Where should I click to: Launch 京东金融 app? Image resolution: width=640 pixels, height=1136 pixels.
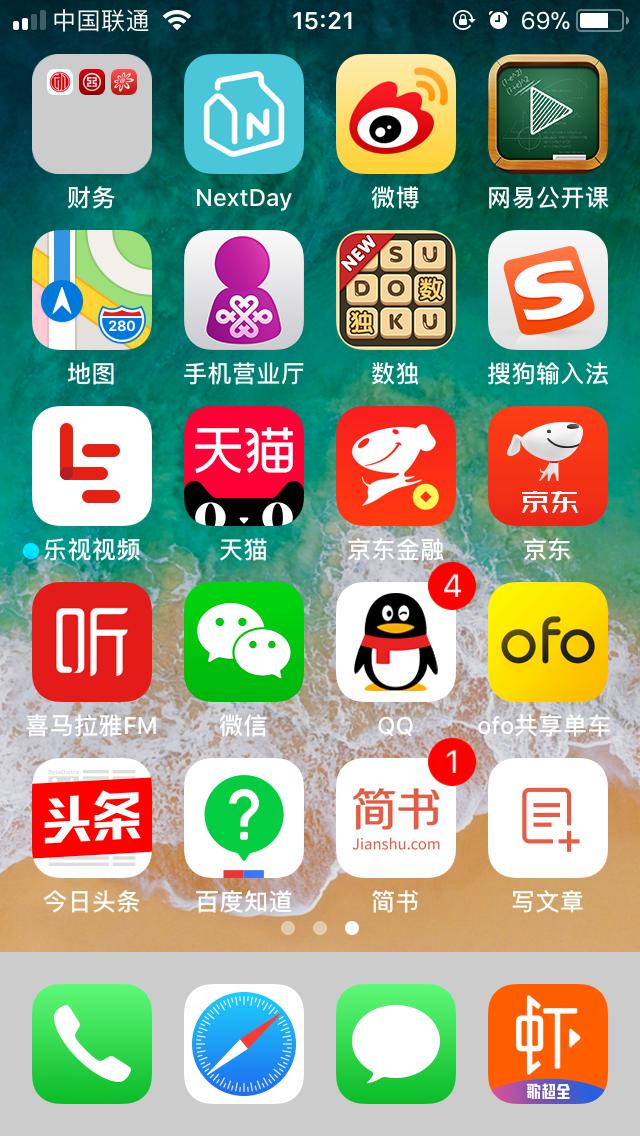pos(396,466)
